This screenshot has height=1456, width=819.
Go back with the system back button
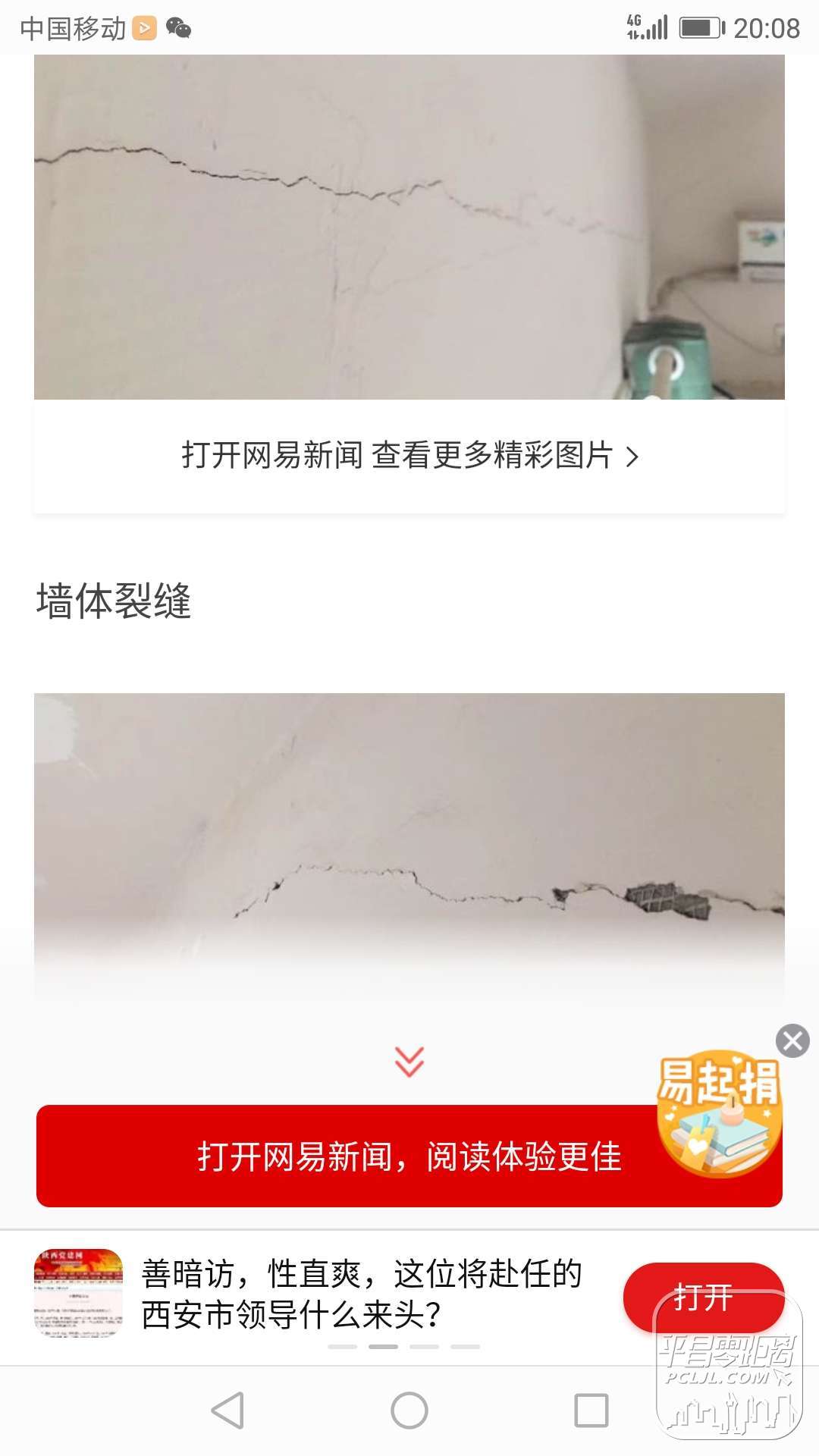click(x=227, y=1410)
